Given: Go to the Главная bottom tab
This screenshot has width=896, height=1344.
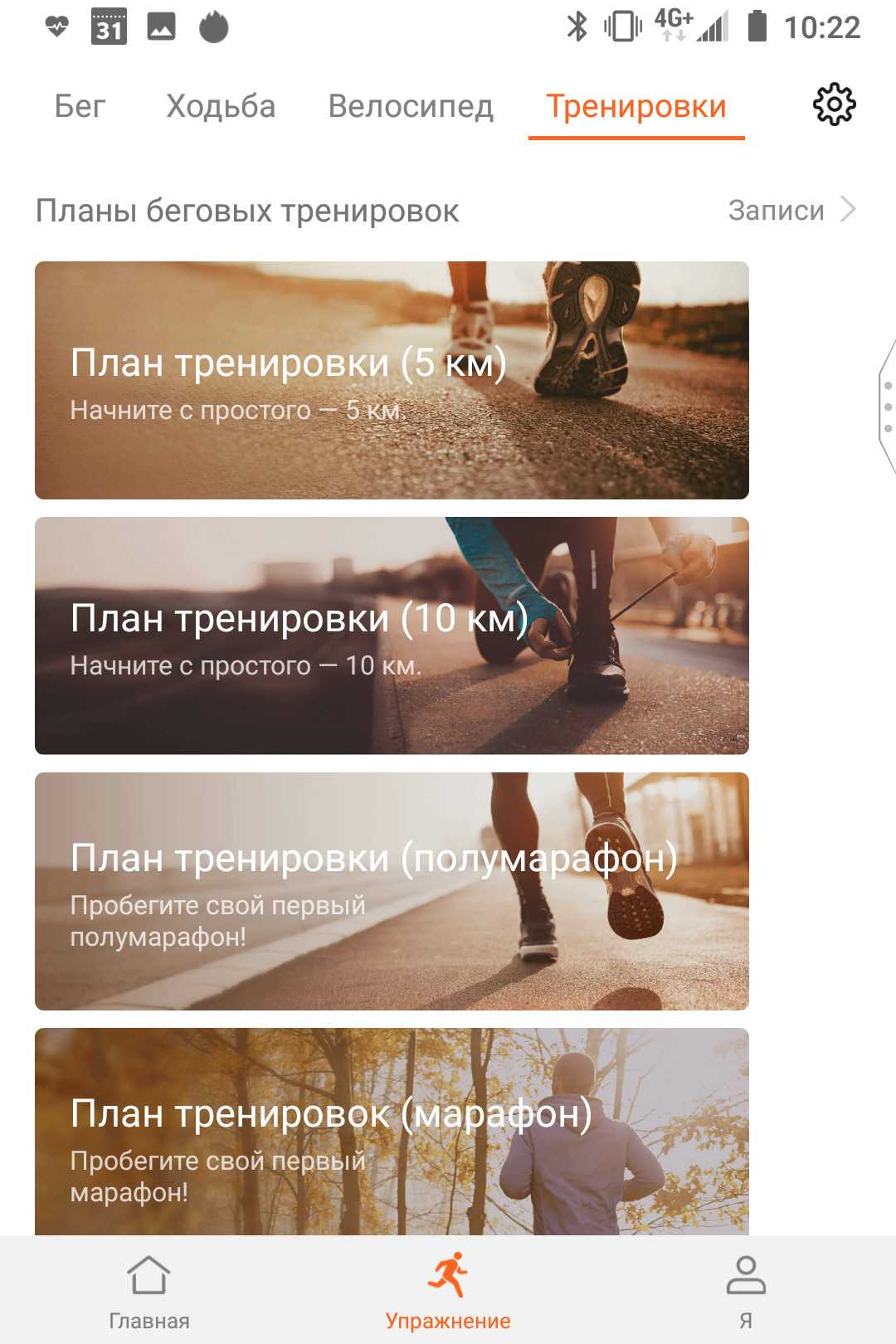Looking at the screenshot, I should coord(149,1291).
